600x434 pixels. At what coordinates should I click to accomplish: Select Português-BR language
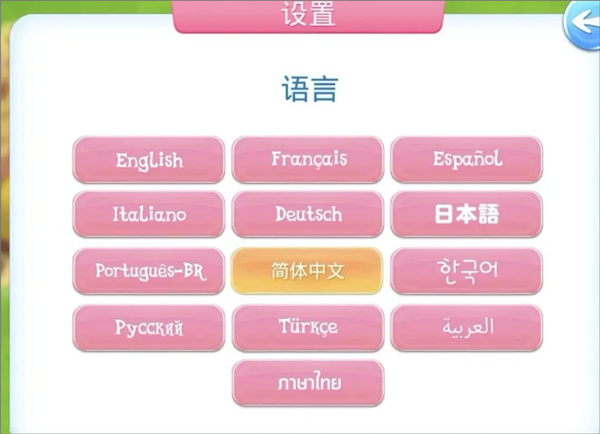(x=149, y=271)
